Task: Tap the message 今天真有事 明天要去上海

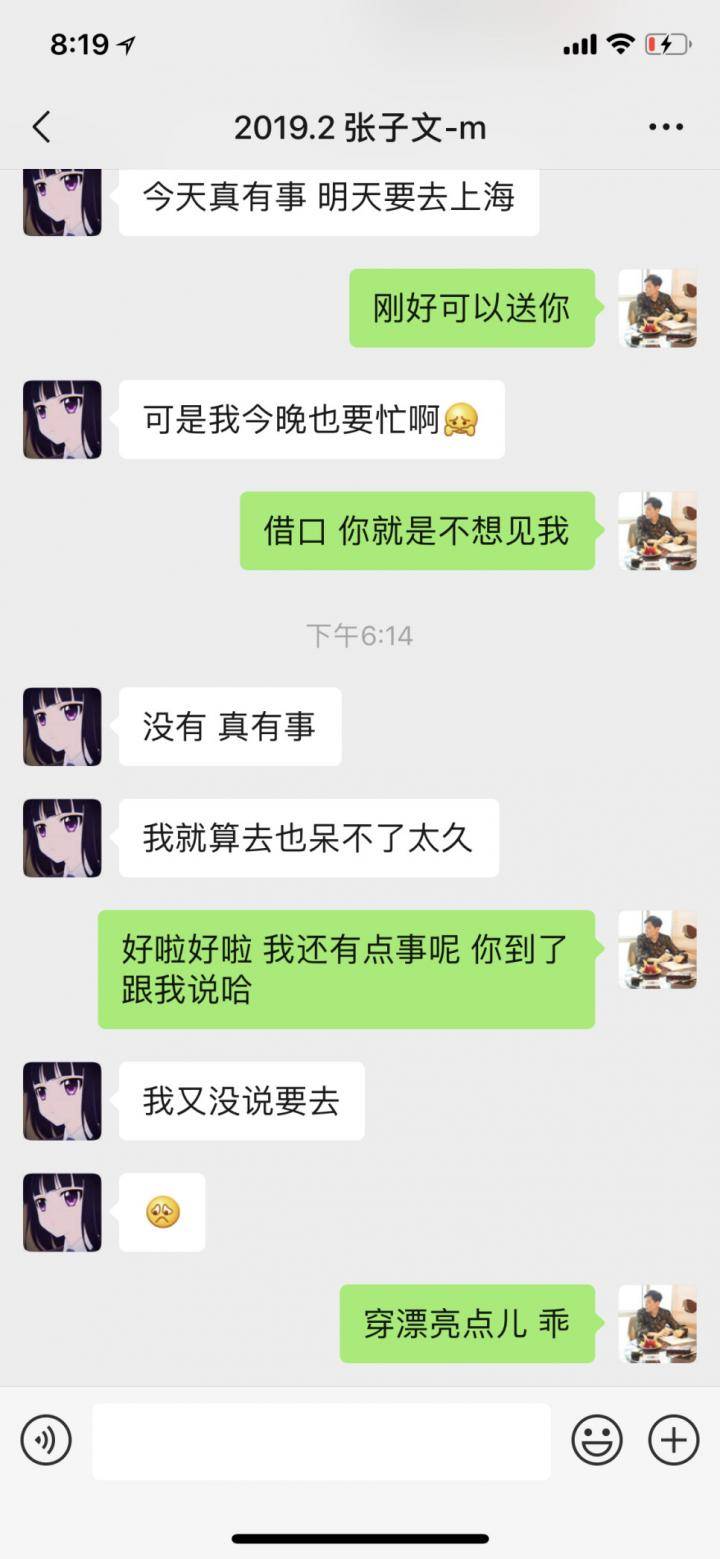Action: (328, 199)
